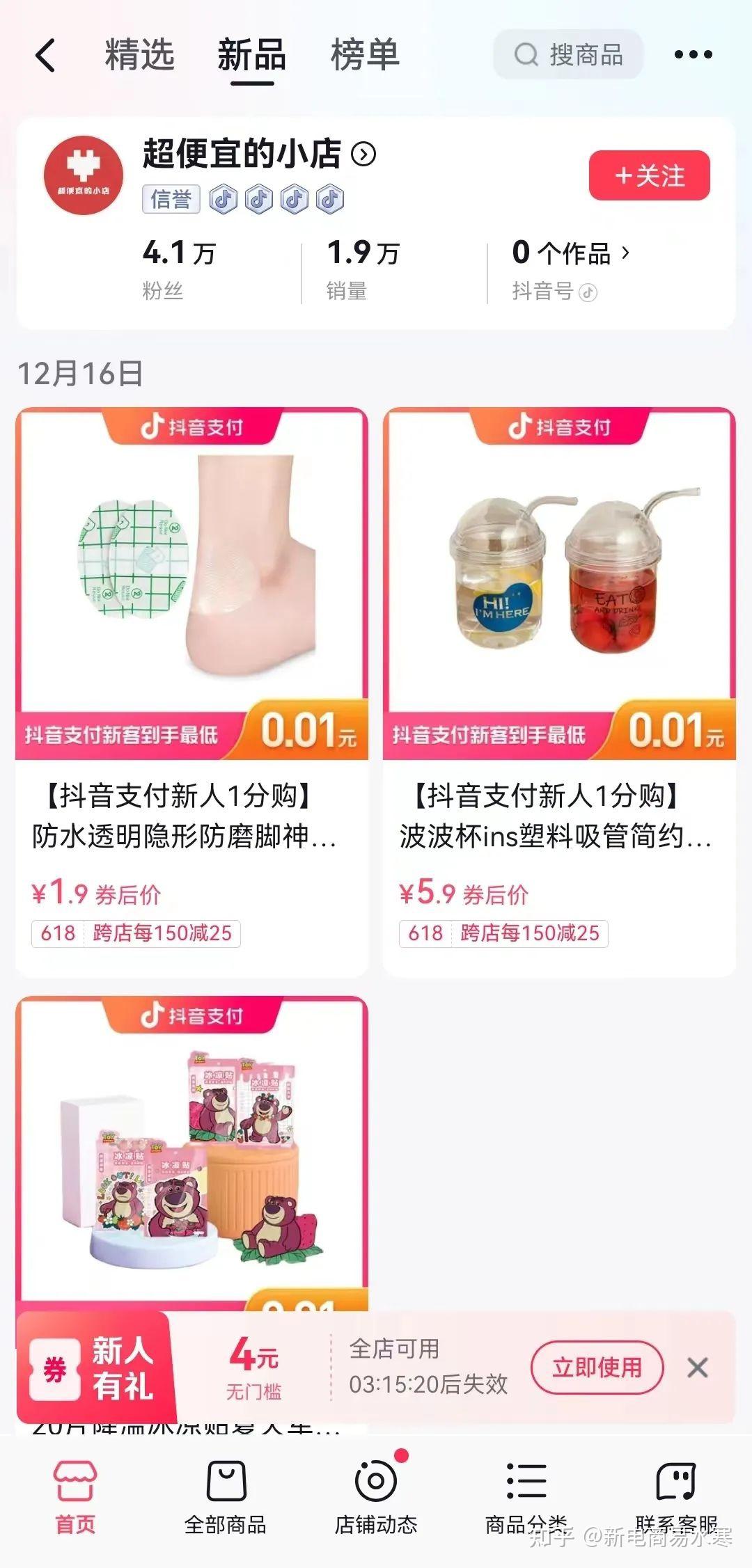The width and height of the screenshot is (752, 1568).
Task: Open the 冰凉贴 bear product card
Action: pos(191,1148)
